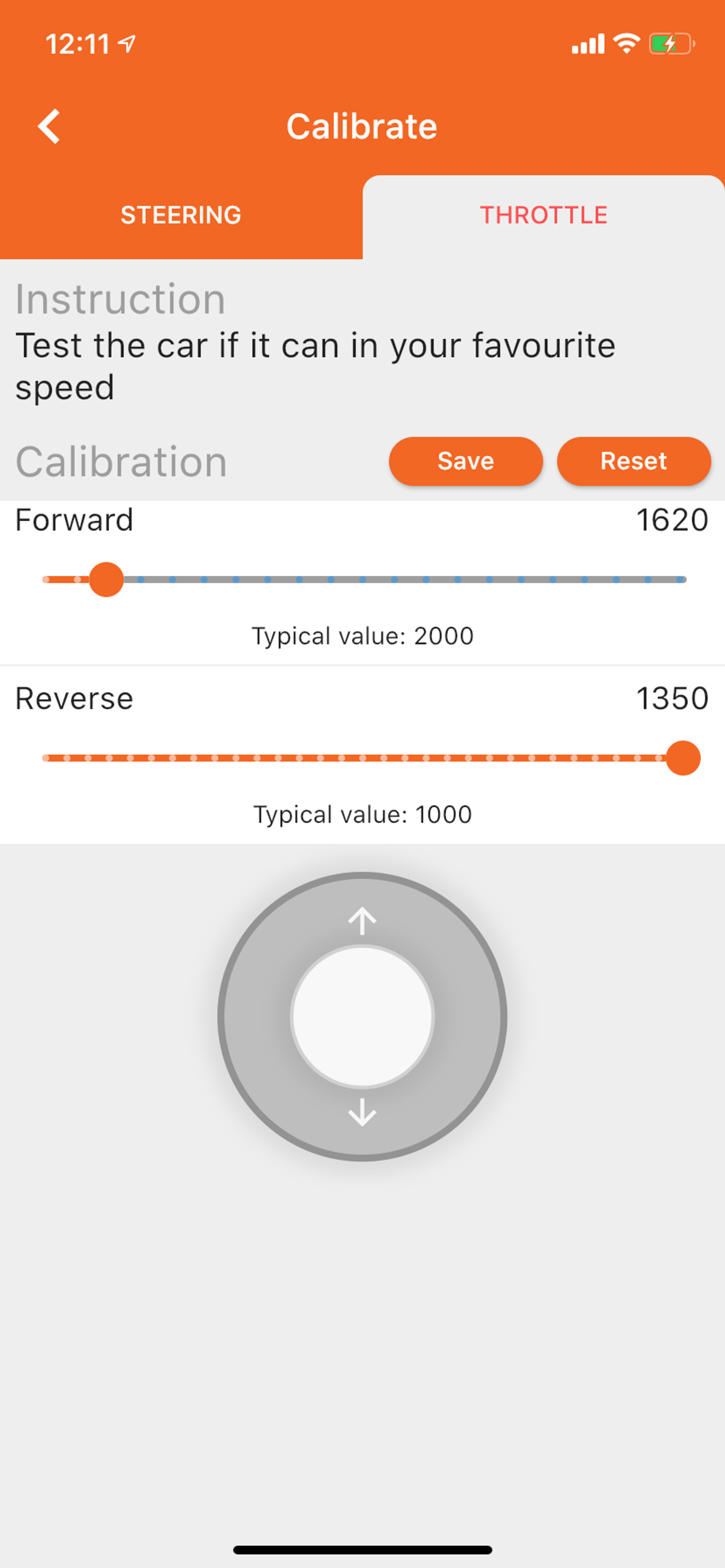The image size is (725, 1568).
Task: Reset the calibration values
Action: pyautogui.click(x=634, y=461)
